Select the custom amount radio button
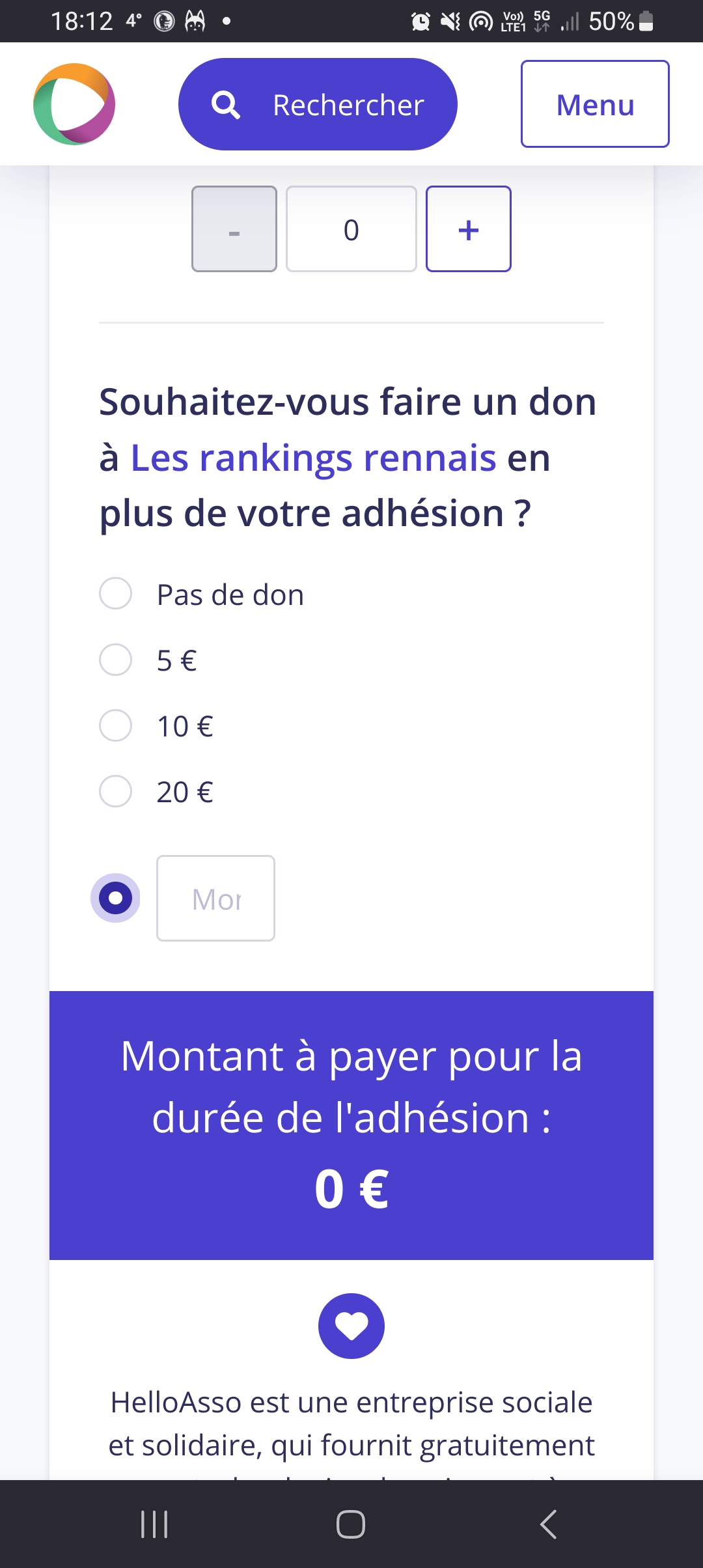 point(115,898)
